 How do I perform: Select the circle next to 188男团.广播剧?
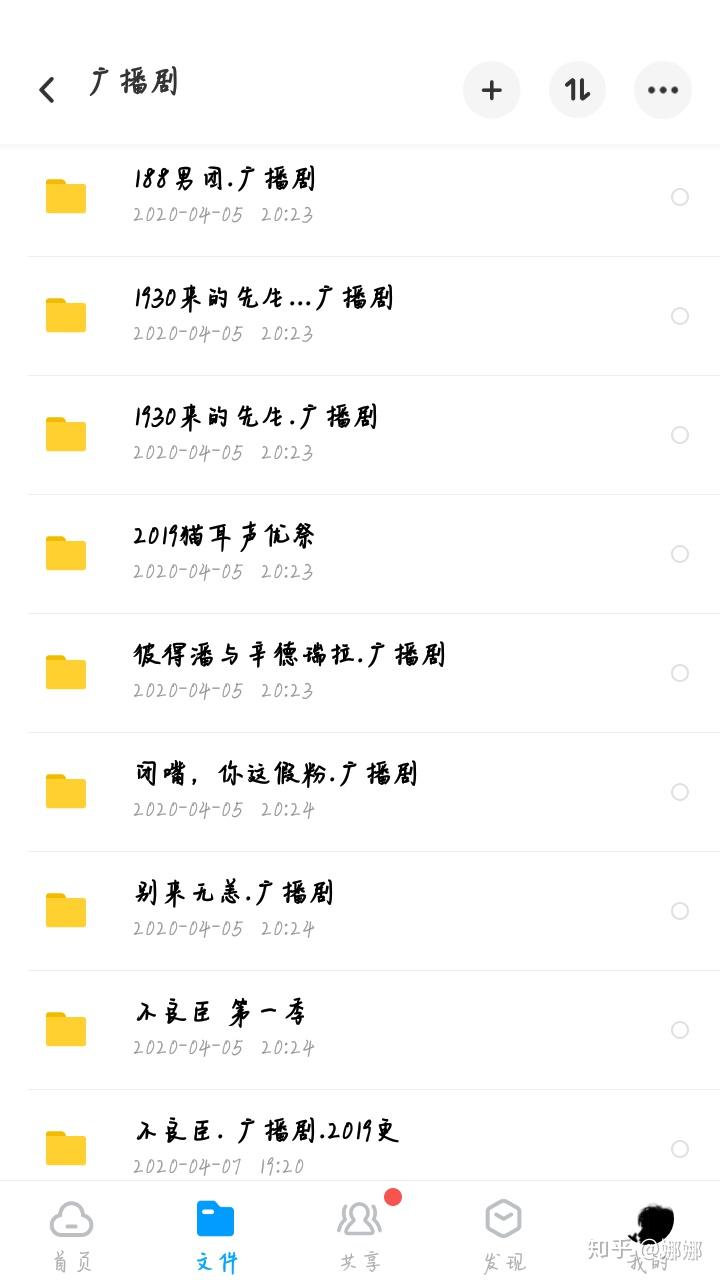pos(681,197)
